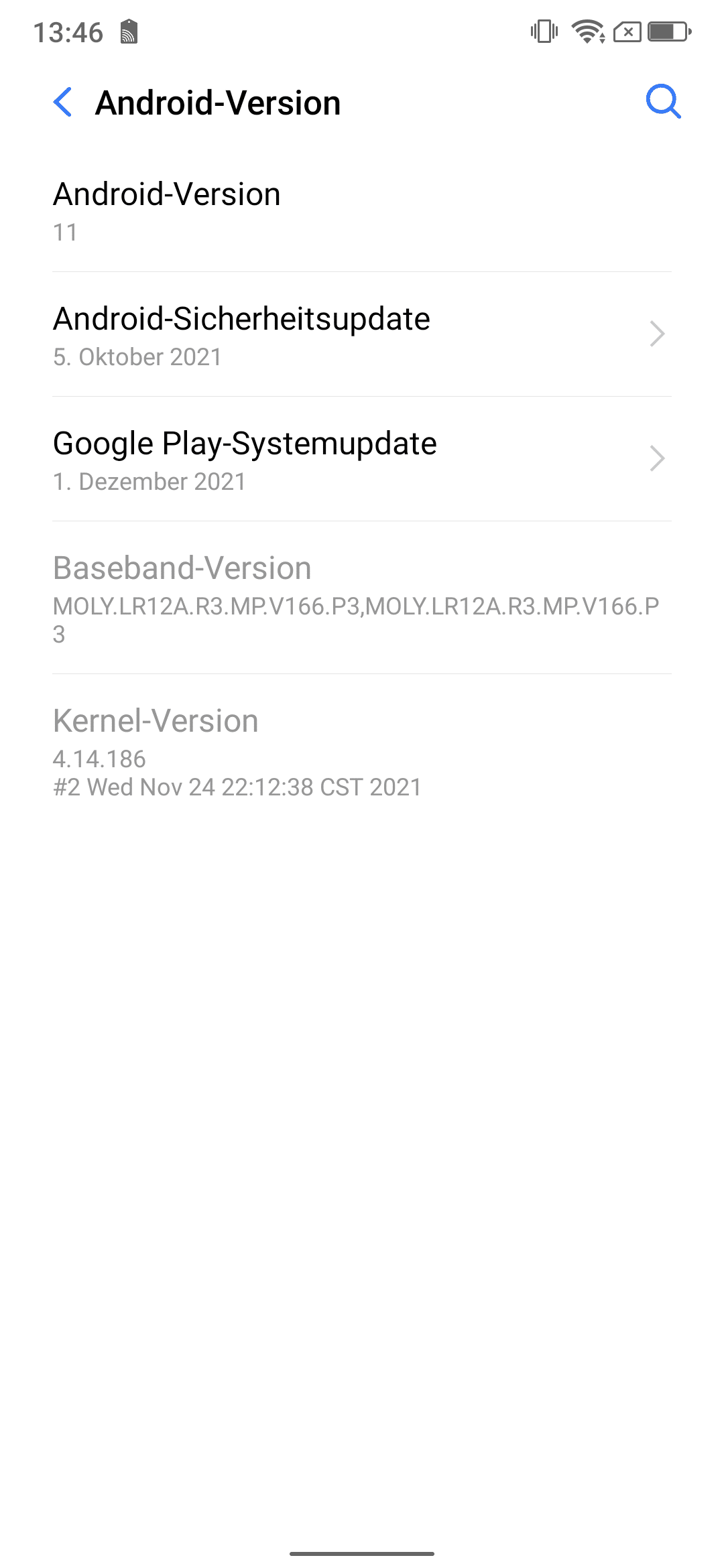Go back using the blue arrow
This screenshot has height=1568, width=724.
point(63,103)
